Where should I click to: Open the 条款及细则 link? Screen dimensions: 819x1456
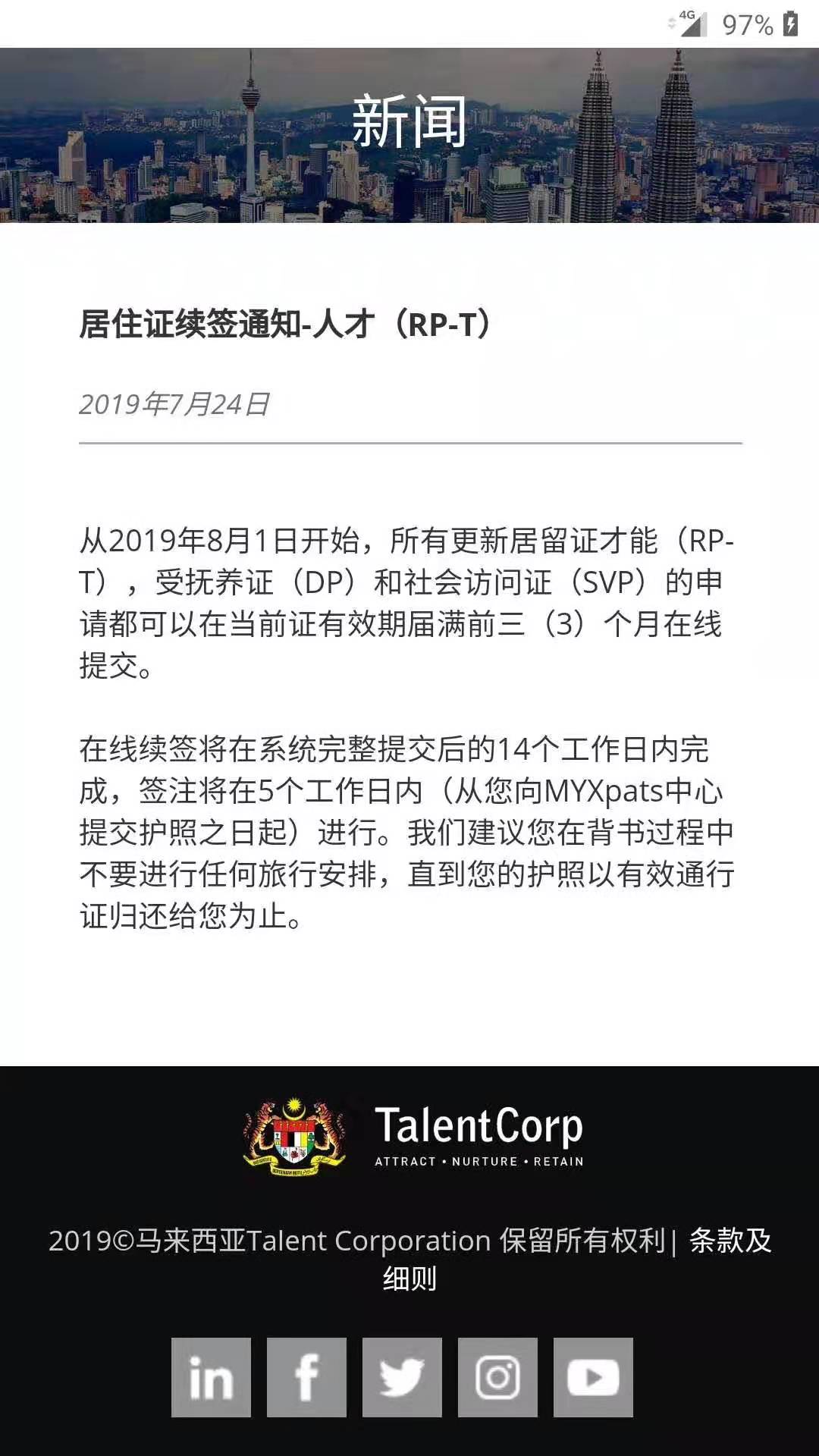click(730, 1241)
